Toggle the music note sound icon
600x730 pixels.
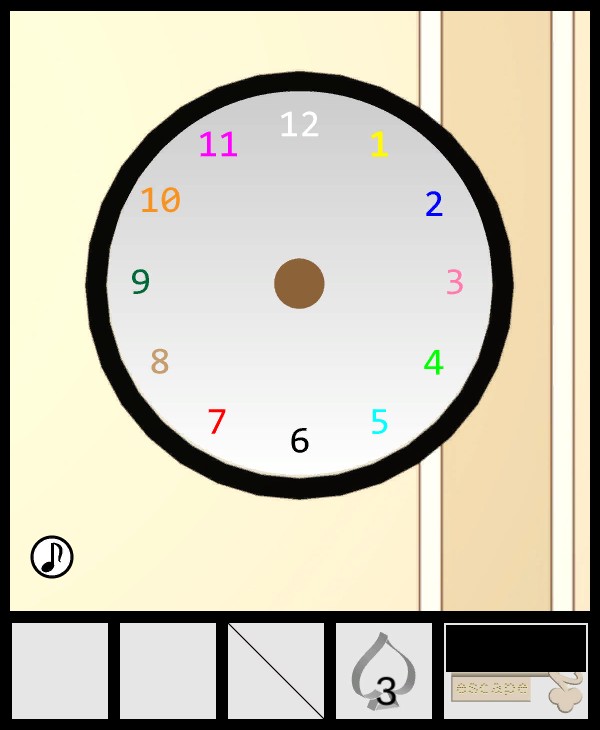(52, 557)
